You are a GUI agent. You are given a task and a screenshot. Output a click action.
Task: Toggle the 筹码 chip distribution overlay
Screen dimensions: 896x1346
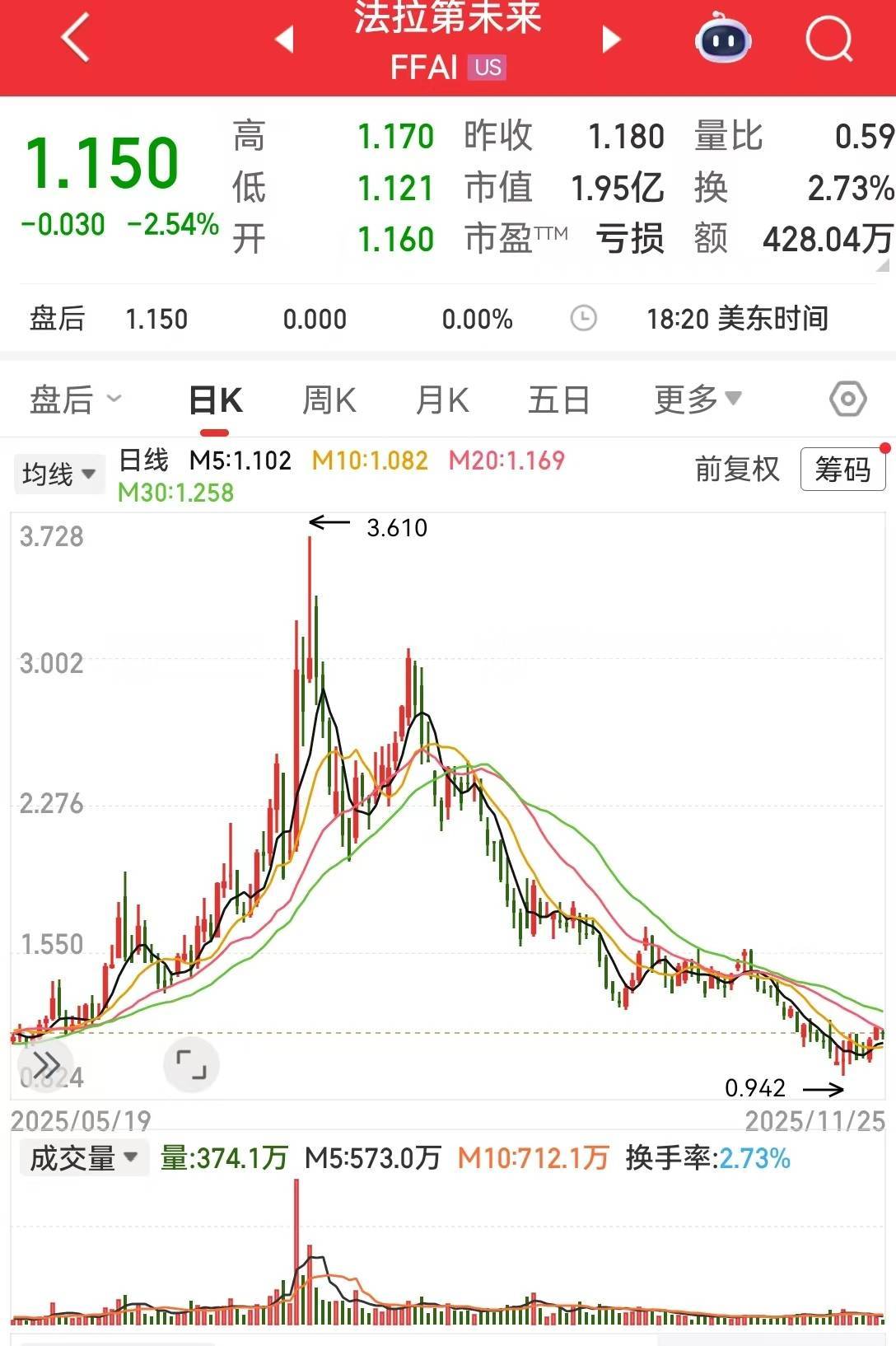[x=842, y=470]
